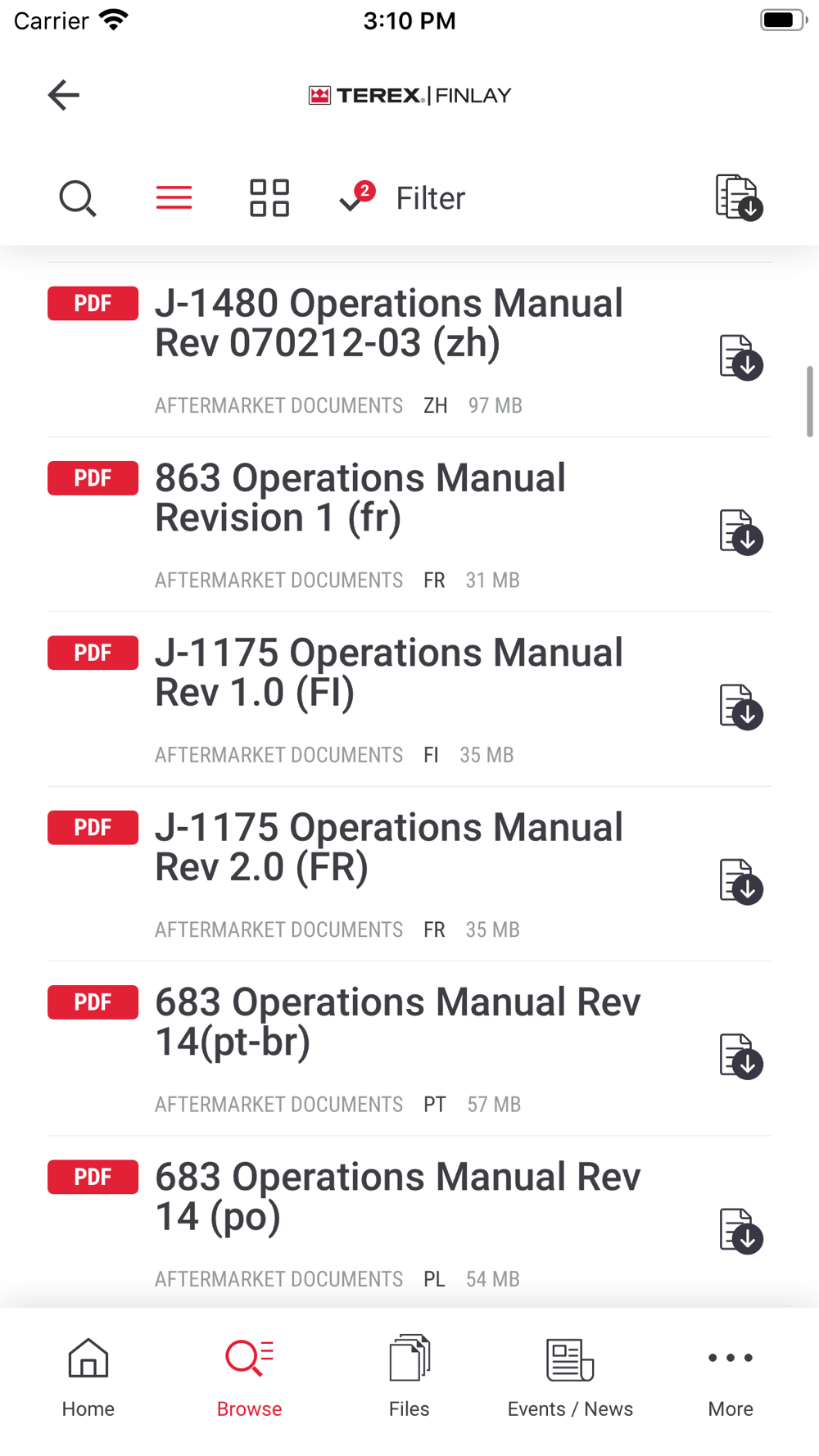Open 863 Operations Manual Revision 1 (fr)
This screenshot has height=1456, width=819.
pyautogui.click(x=360, y=497)
